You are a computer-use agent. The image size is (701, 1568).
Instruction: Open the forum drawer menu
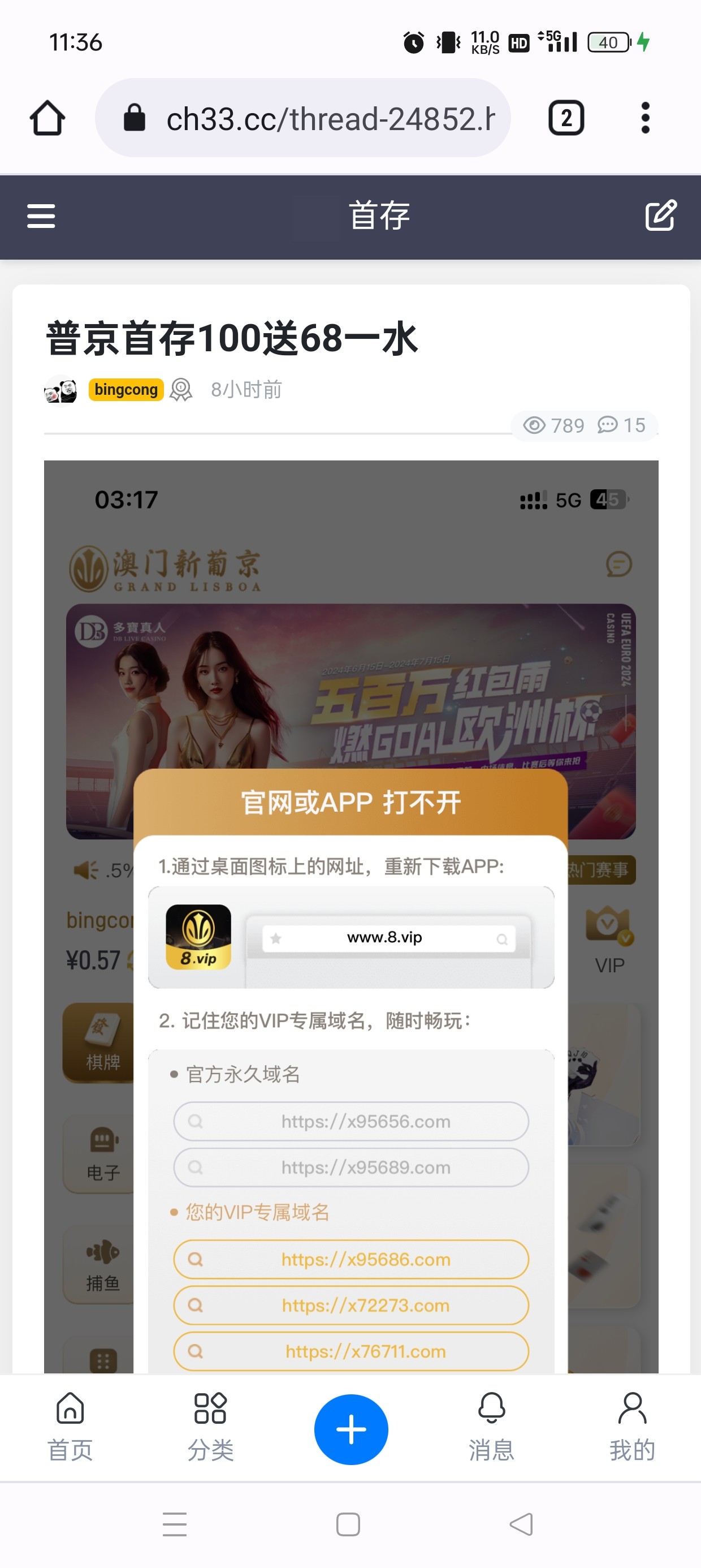(41, 216)
